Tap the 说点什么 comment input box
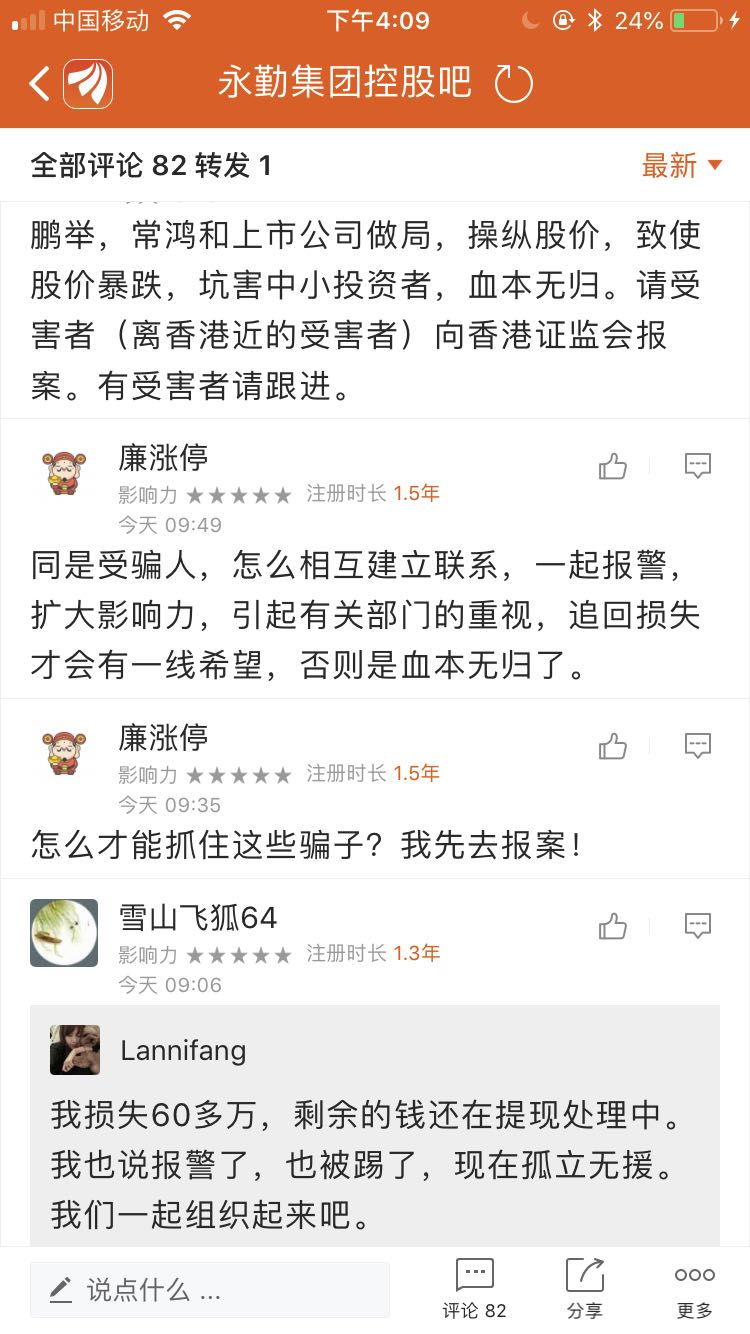The height and width of the screenshot is (1334, 750). tap(209, 1289)
